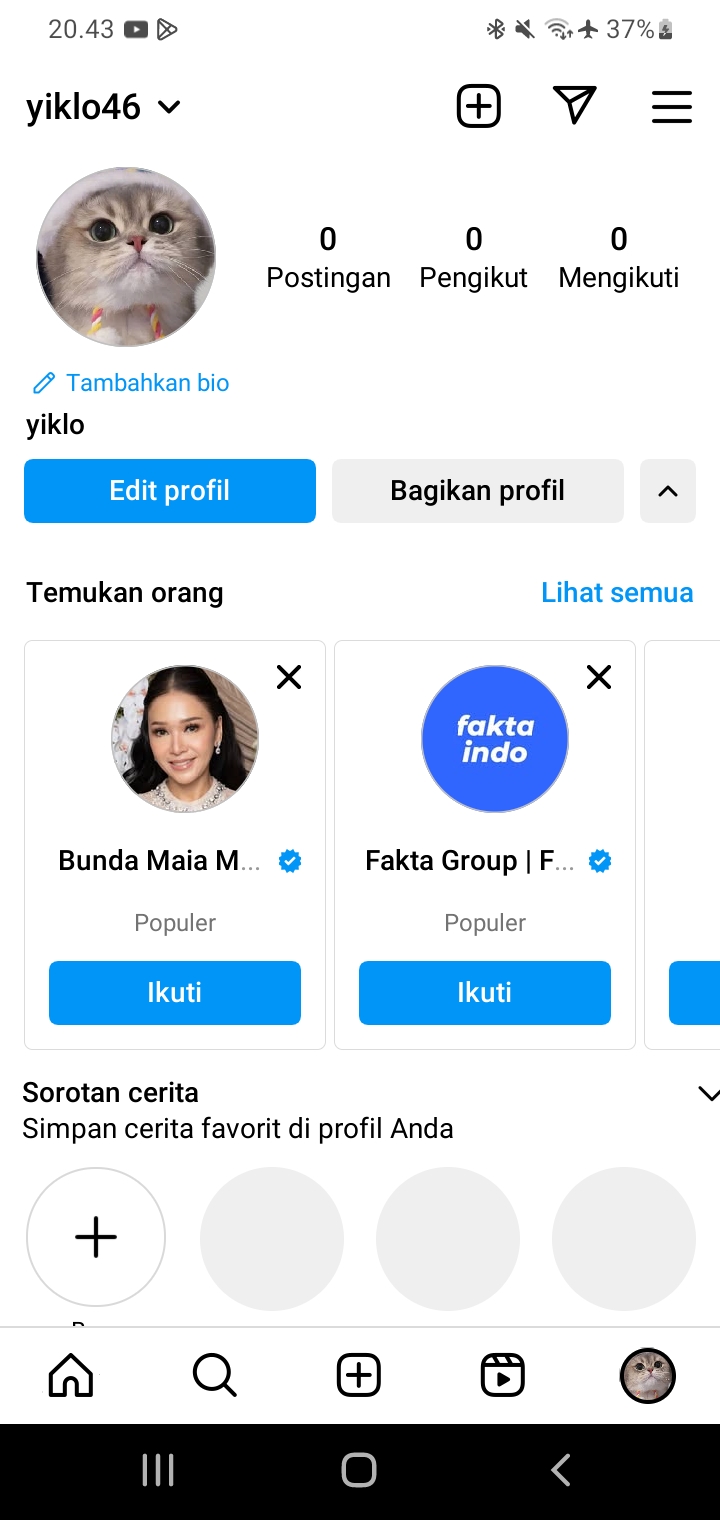Screen dimensions: 720x1520
Task: Add a bio via Tambahkan bio
Action: (131, 383)
